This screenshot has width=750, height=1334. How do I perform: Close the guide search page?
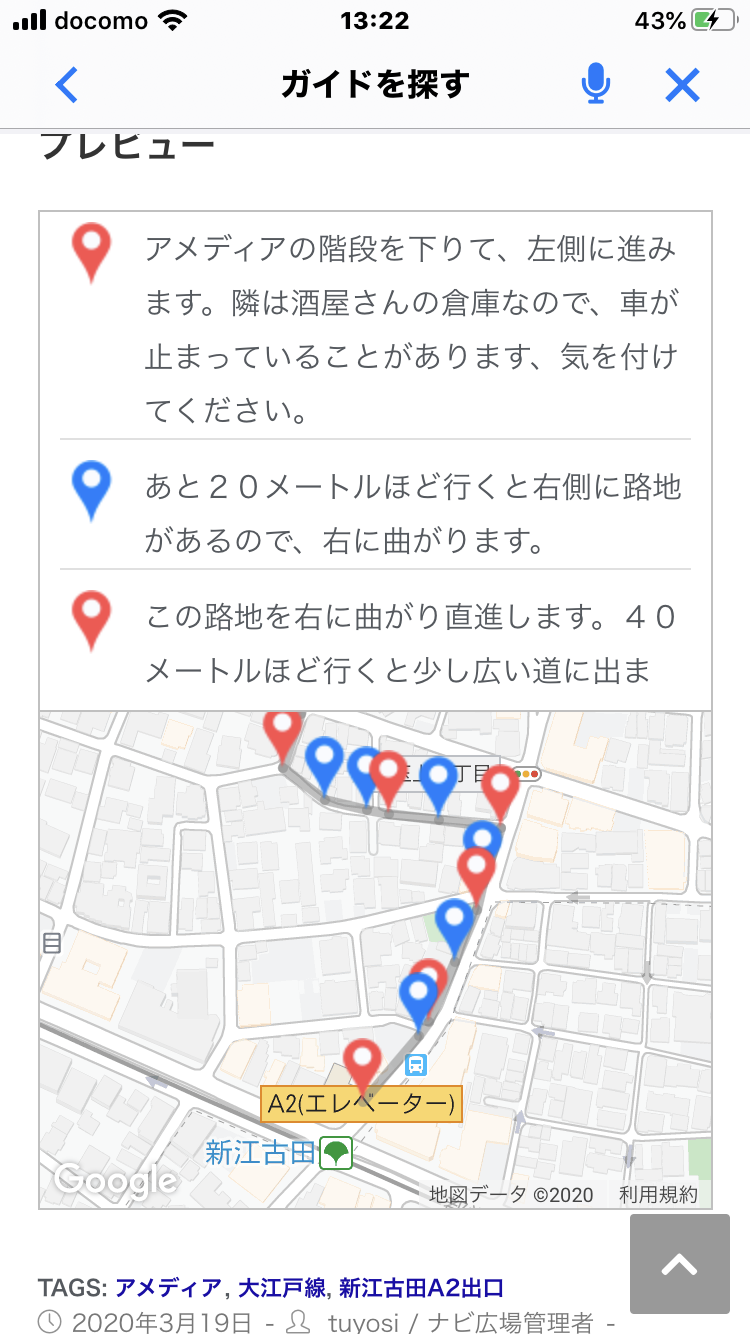682,86
